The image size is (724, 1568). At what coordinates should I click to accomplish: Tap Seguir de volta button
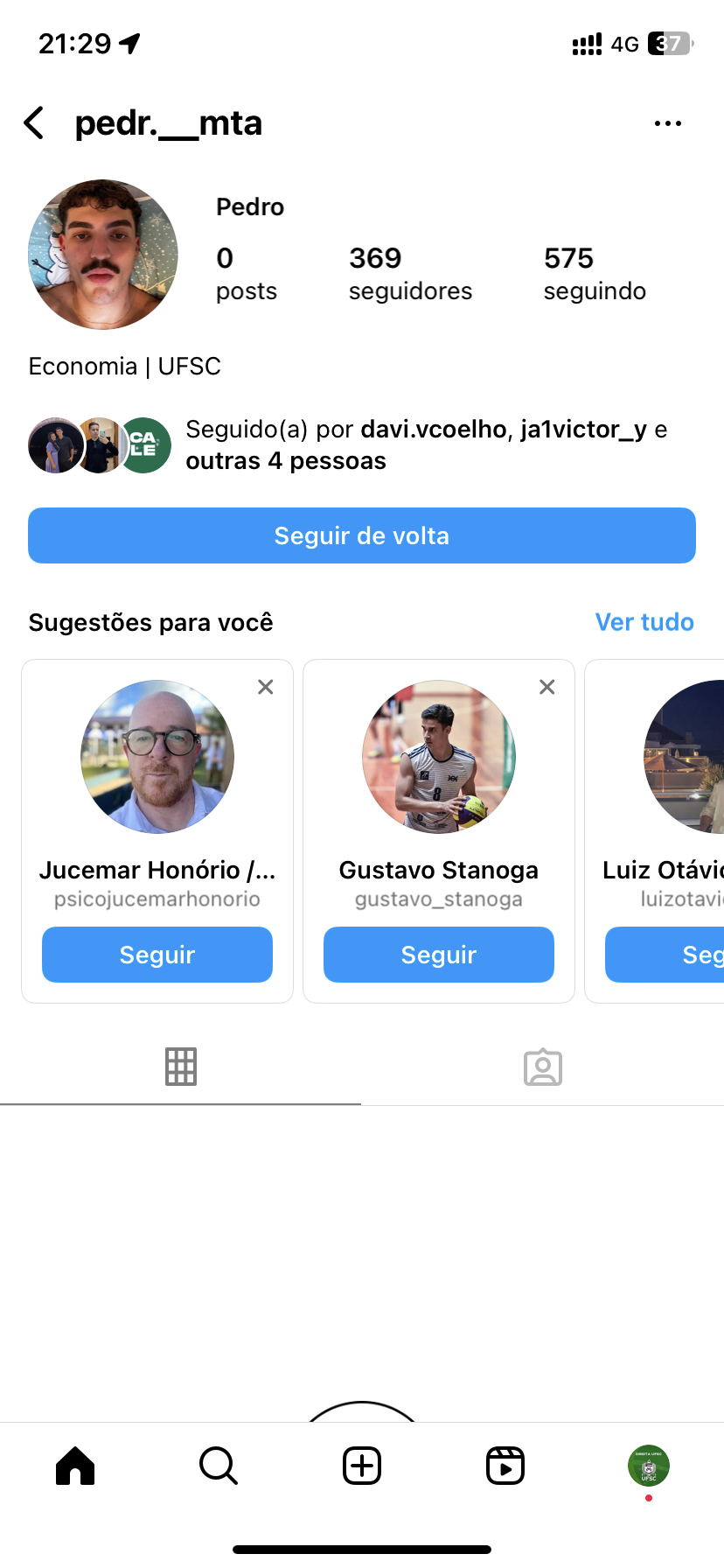[362, 535]
